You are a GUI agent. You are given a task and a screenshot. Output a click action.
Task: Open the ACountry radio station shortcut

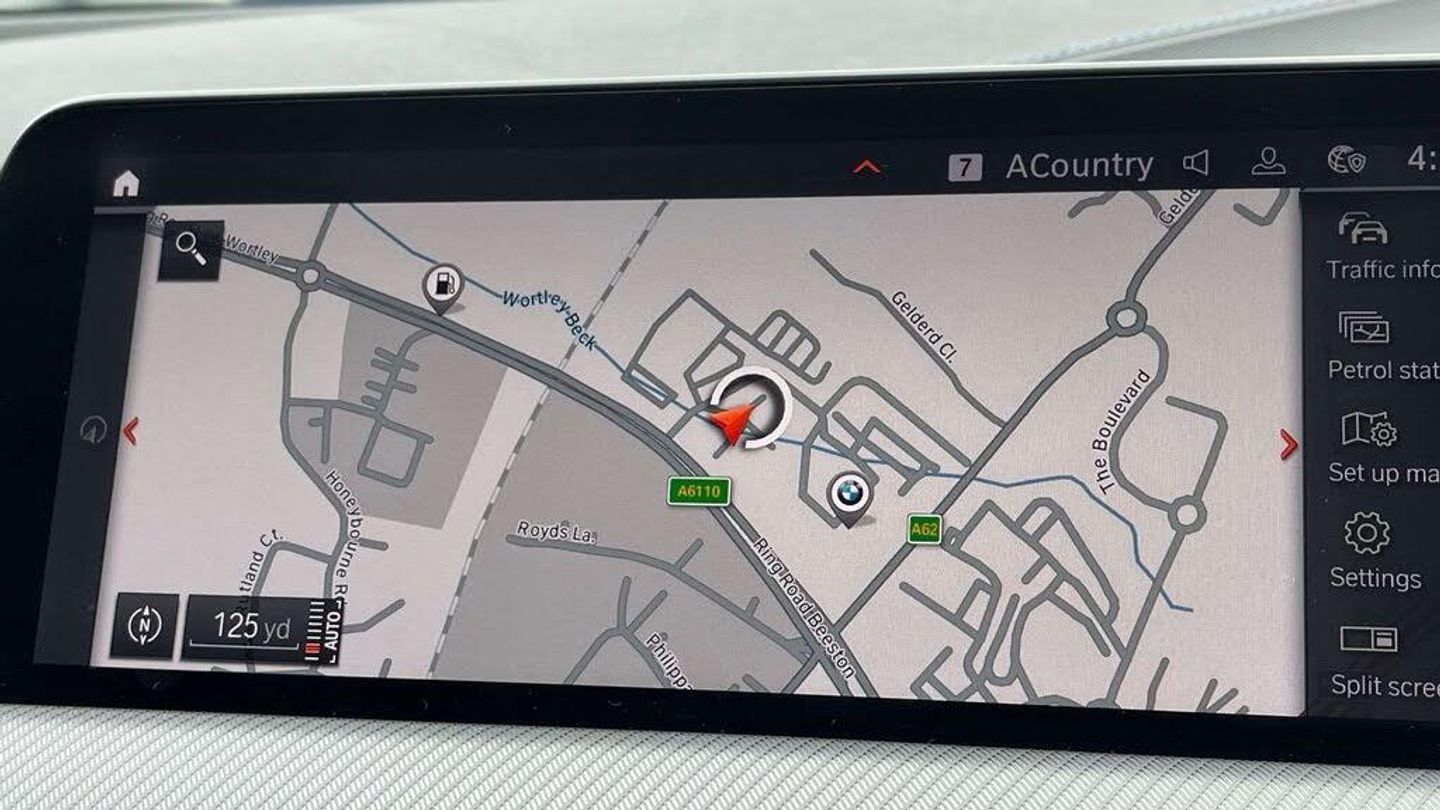coord(1052,165)
